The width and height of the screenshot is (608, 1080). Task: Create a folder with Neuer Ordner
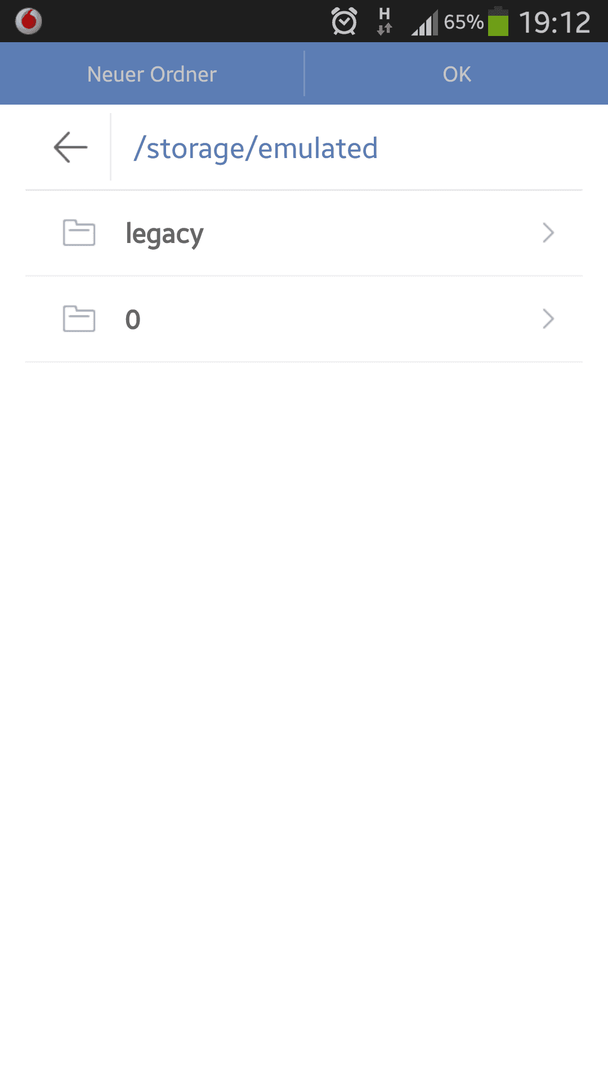151,74
